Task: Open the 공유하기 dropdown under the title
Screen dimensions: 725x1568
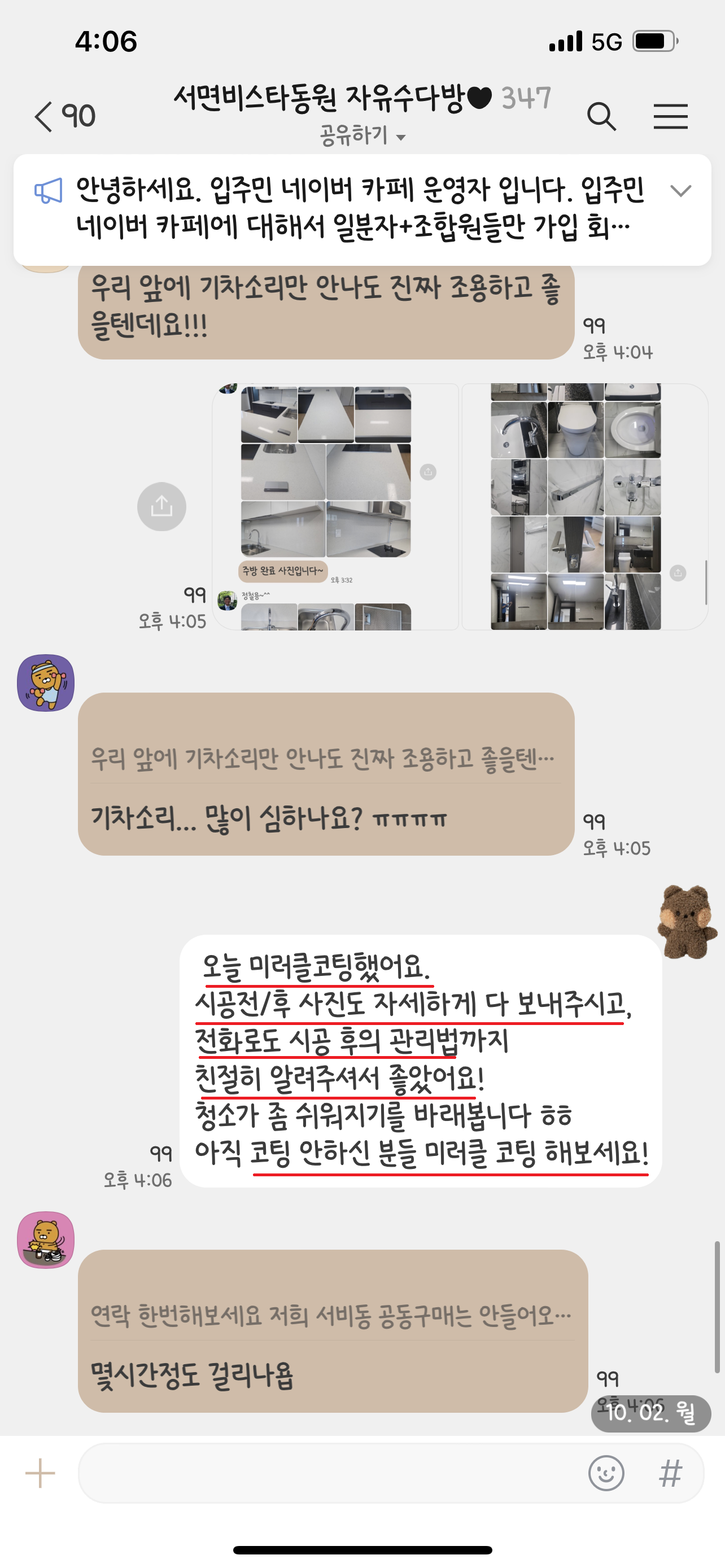Action: click(363, 135)
